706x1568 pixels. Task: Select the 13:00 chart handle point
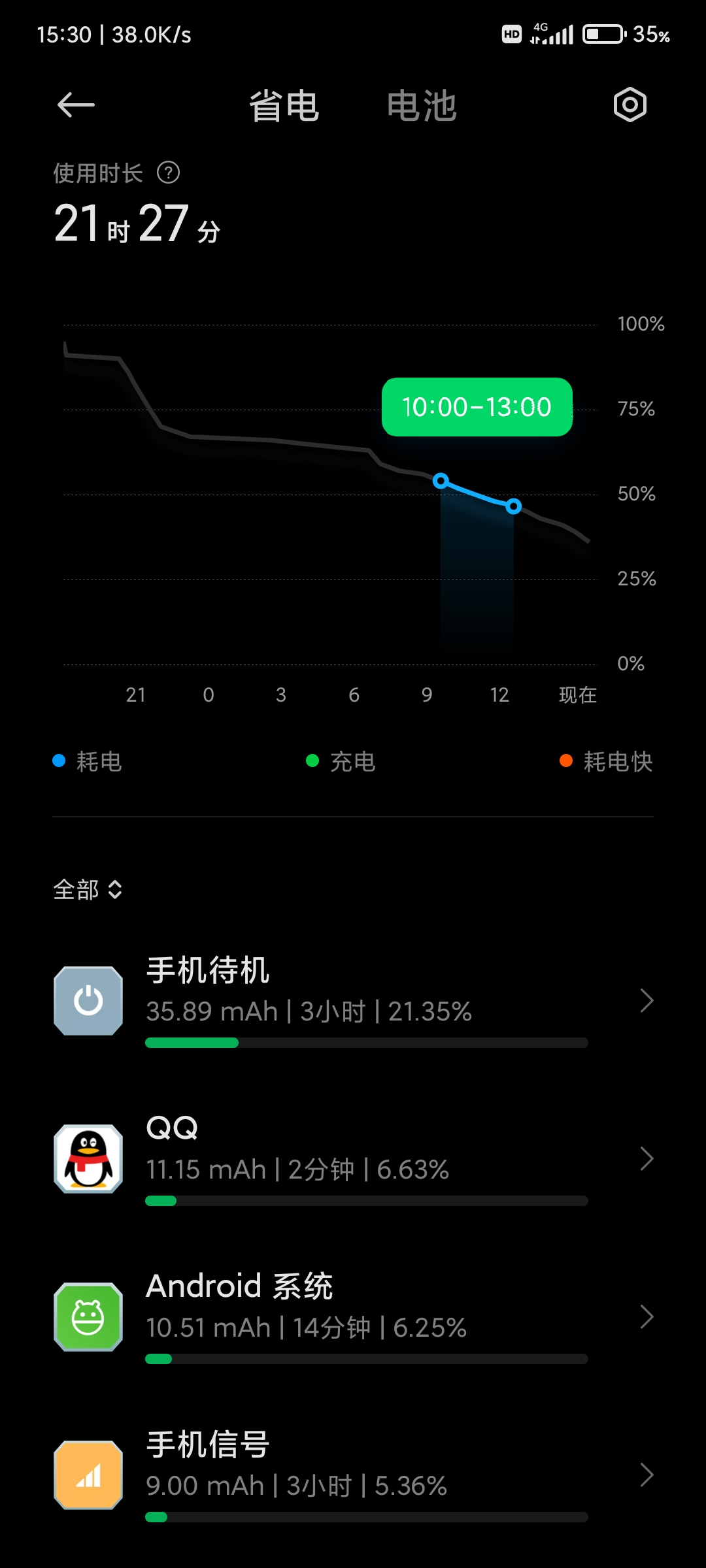514,506
